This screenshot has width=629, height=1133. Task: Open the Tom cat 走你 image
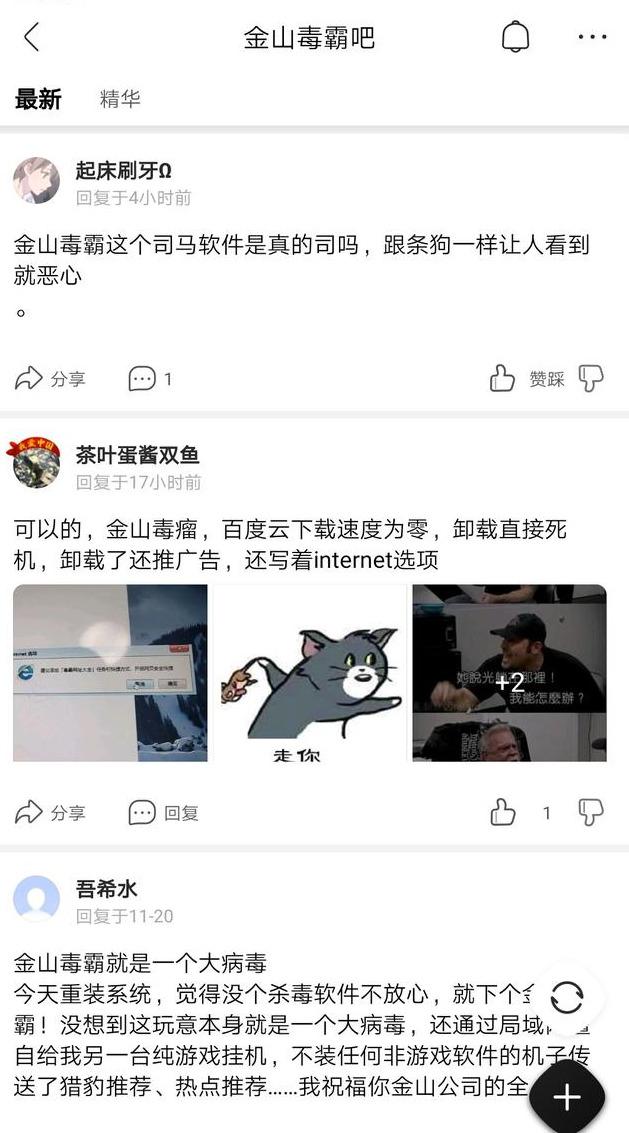point(309,673)
